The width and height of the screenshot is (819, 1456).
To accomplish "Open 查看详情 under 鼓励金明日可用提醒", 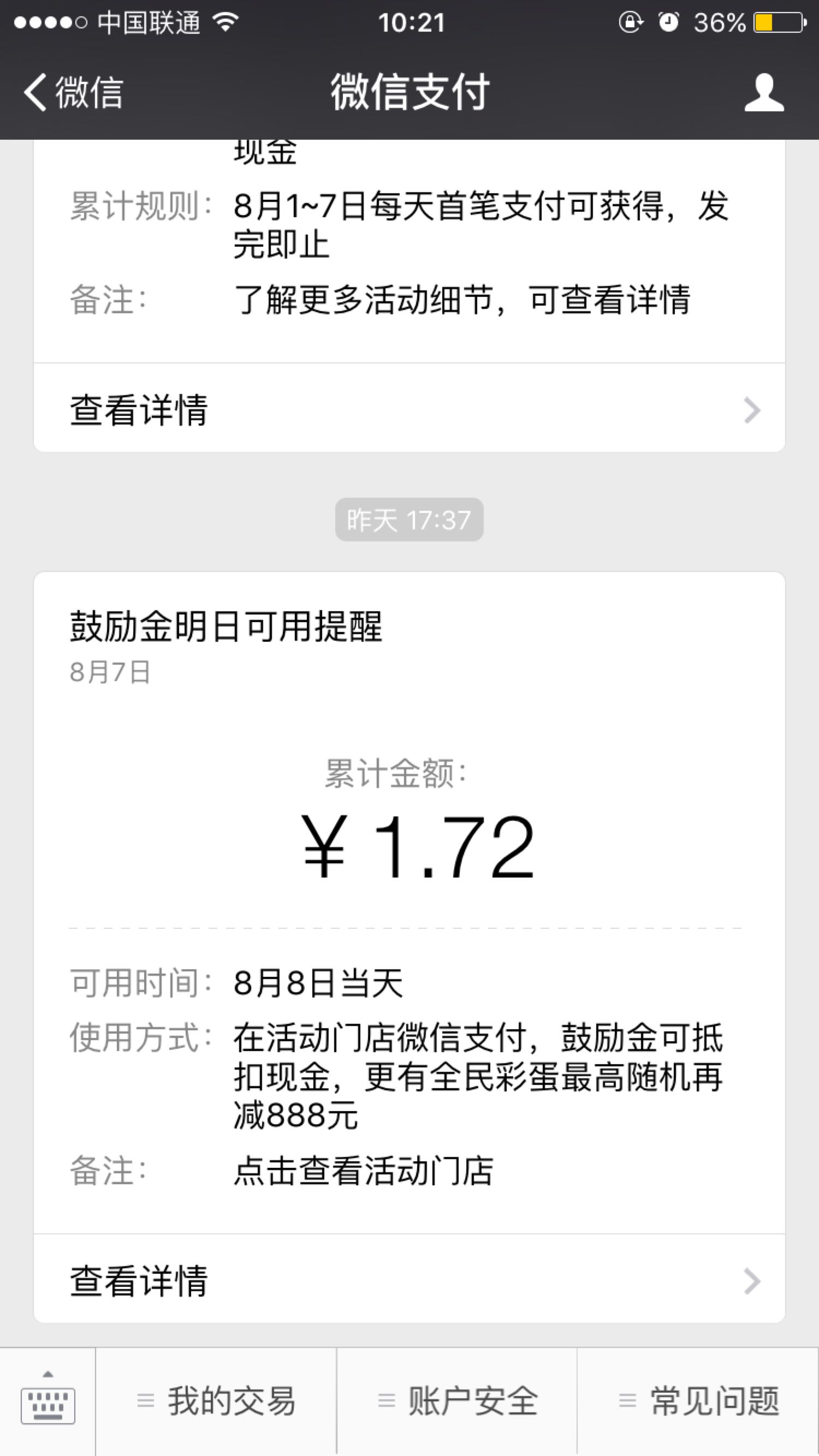I will pyautogui.click(x=410, y=1280).
